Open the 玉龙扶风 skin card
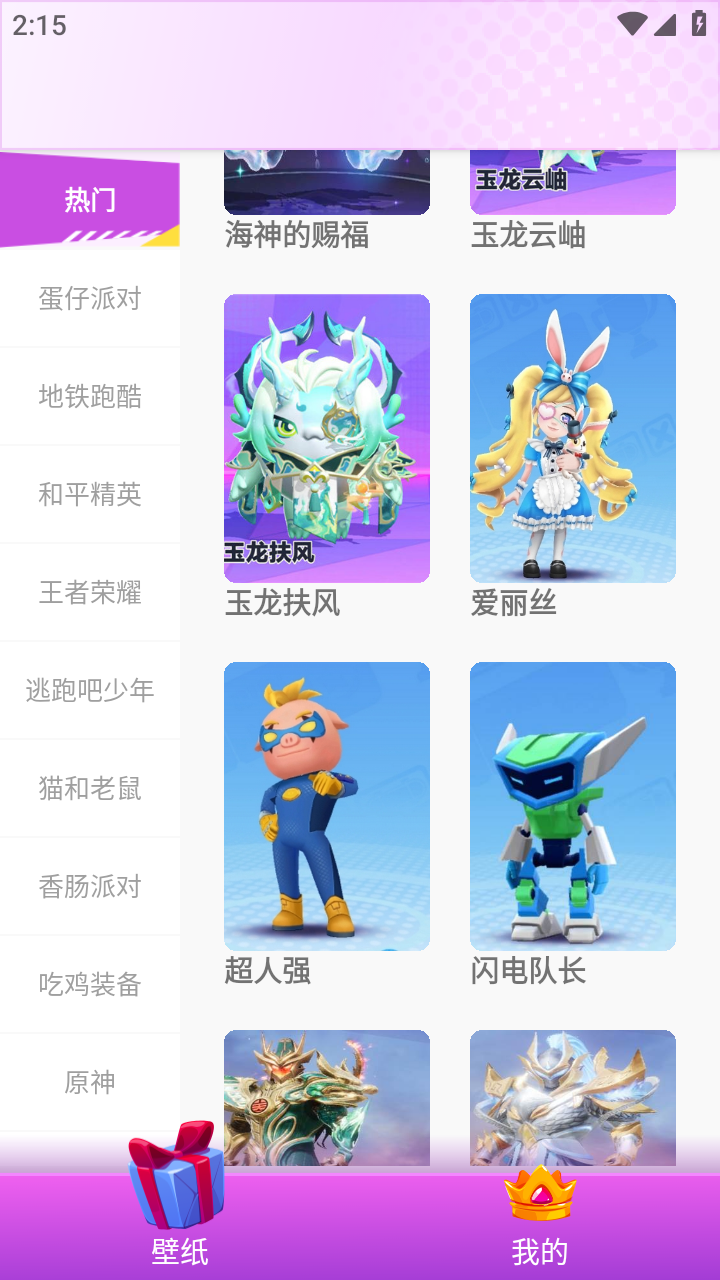Image resolution: width=720 pixels, height=1280 pixels. point(327,438)
